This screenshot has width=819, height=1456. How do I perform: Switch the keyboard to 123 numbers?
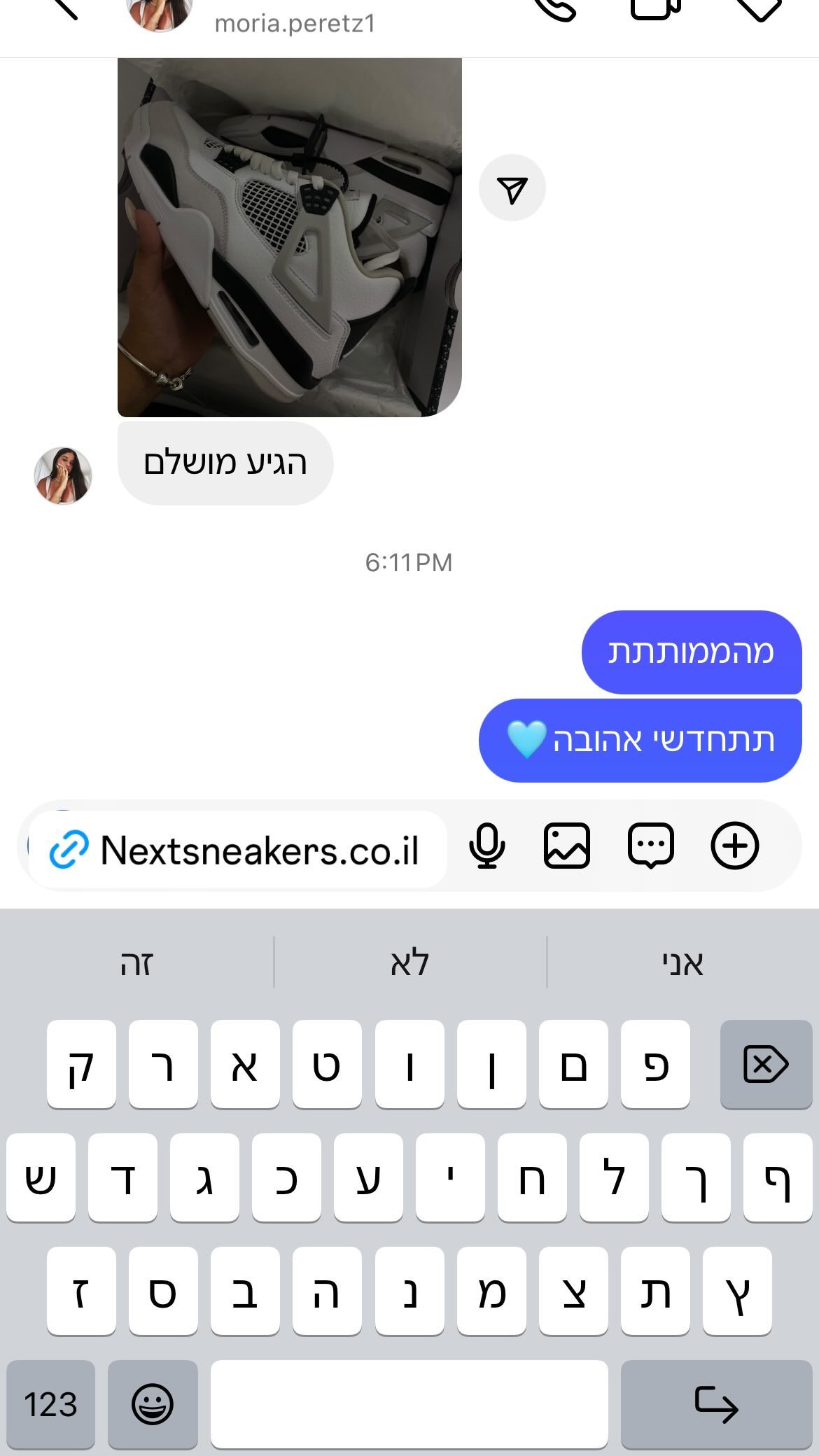coord(50,1404)
